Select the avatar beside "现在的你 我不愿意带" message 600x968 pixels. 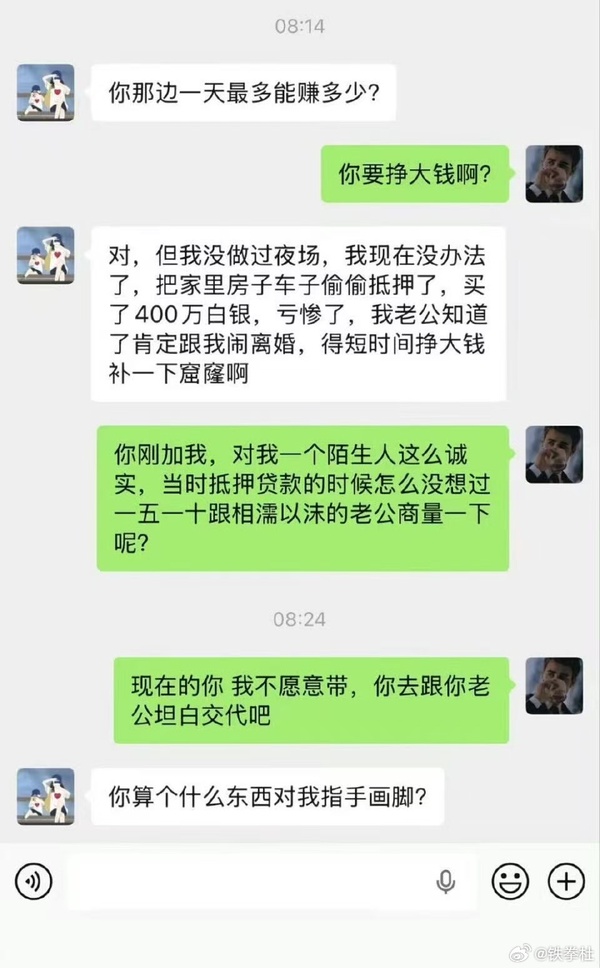click(554, 686)
